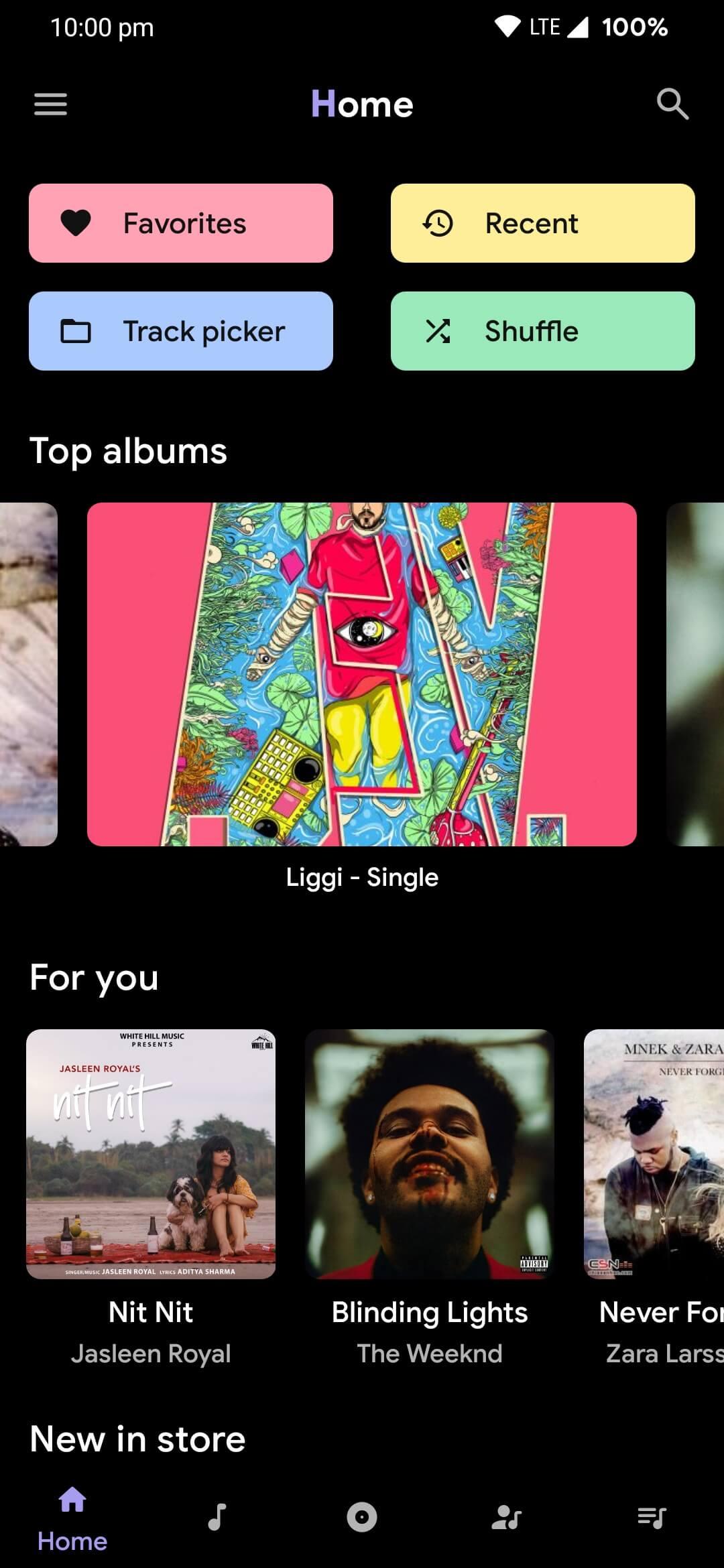This screenshot has width=724, height=1568.
Task: Start Shuffle playback
Action: 542,331
